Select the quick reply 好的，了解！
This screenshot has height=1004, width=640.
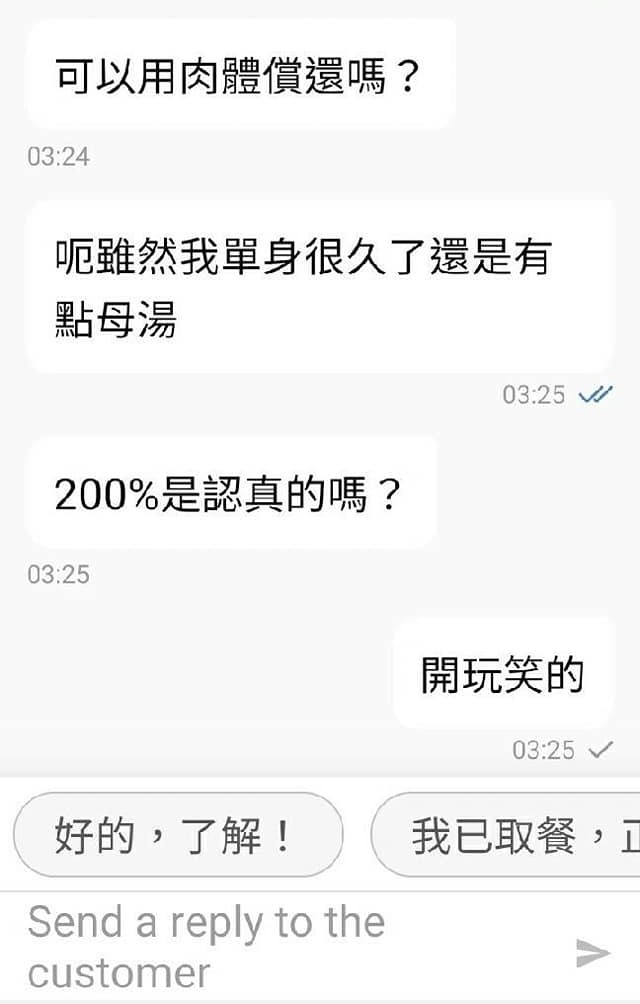(178, 835)
